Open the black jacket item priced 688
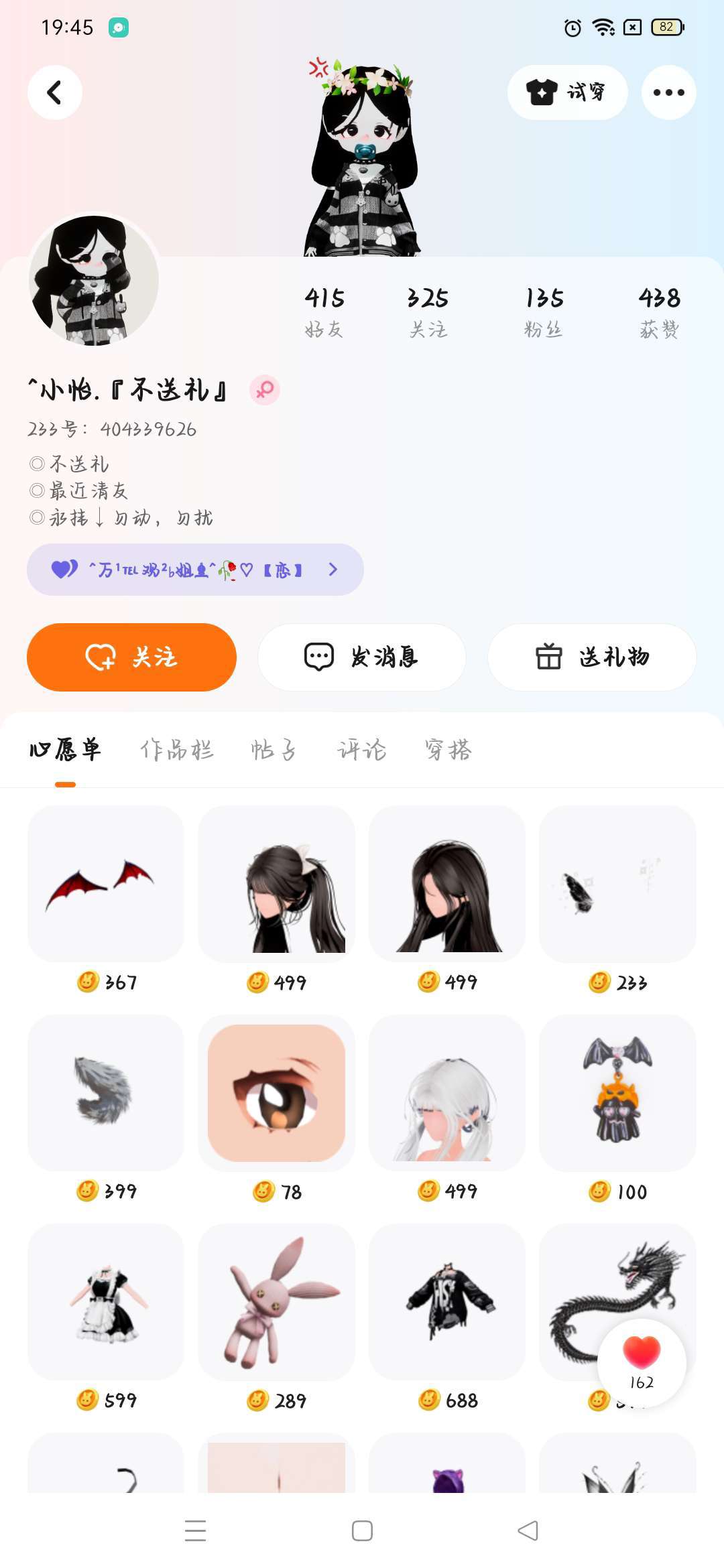Viewport: 724px width, 1568px height. [447, 1303]
